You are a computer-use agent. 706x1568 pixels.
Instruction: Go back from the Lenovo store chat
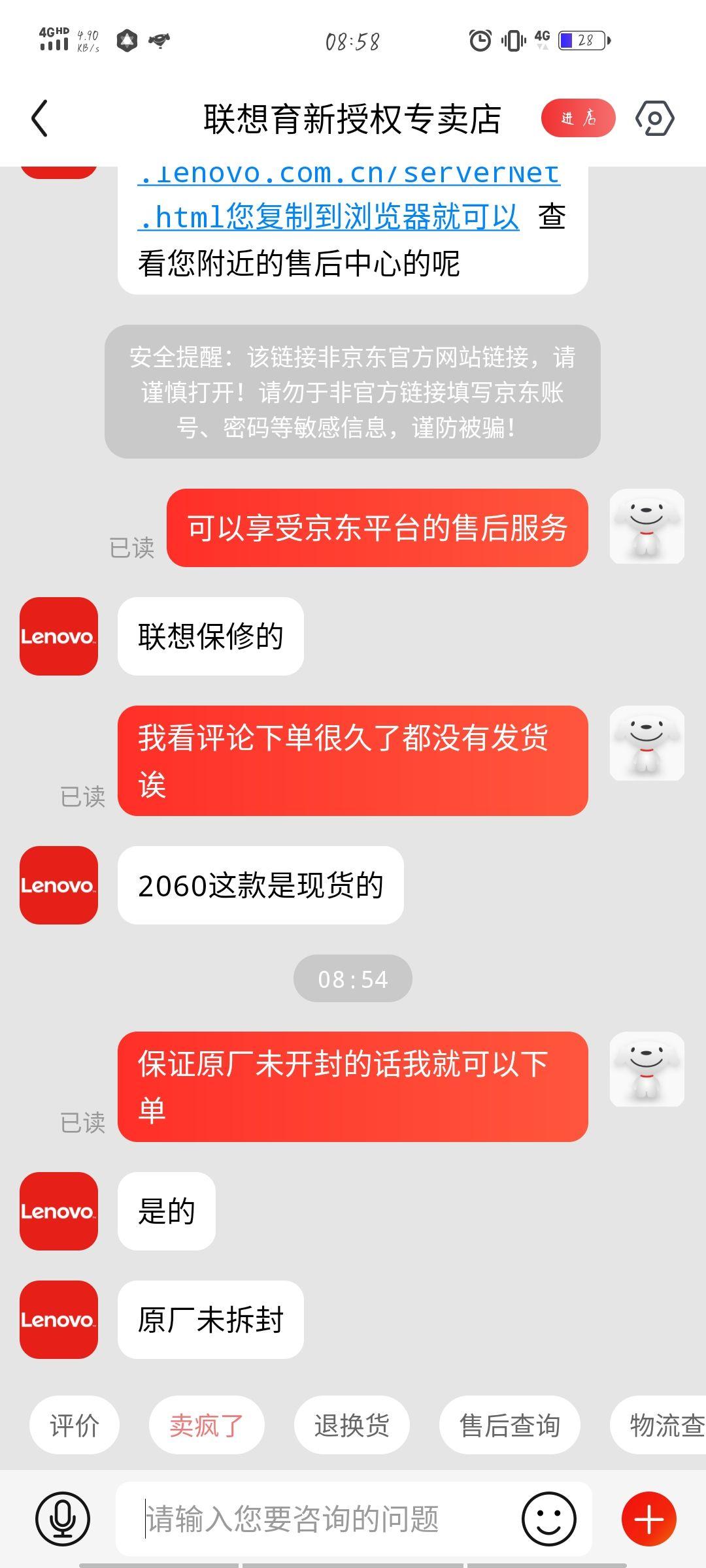[40, 118]
